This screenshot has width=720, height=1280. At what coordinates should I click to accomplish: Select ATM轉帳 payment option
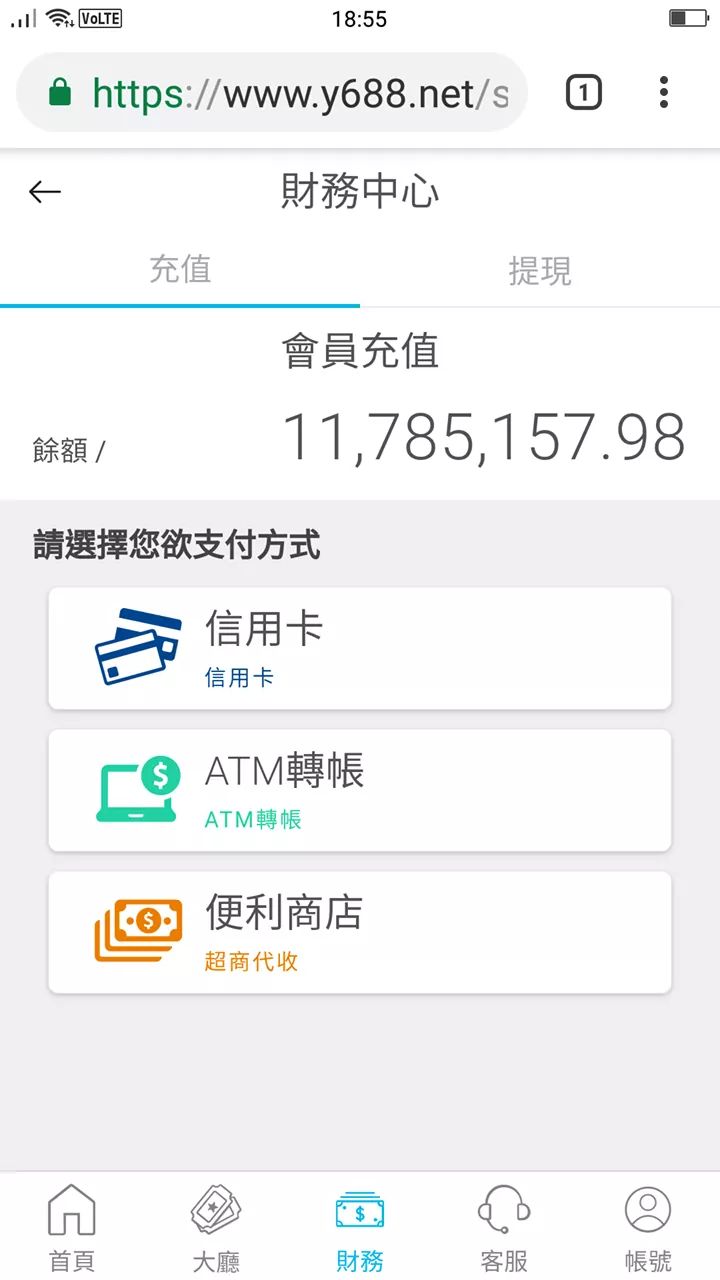[x=360, y=790]
